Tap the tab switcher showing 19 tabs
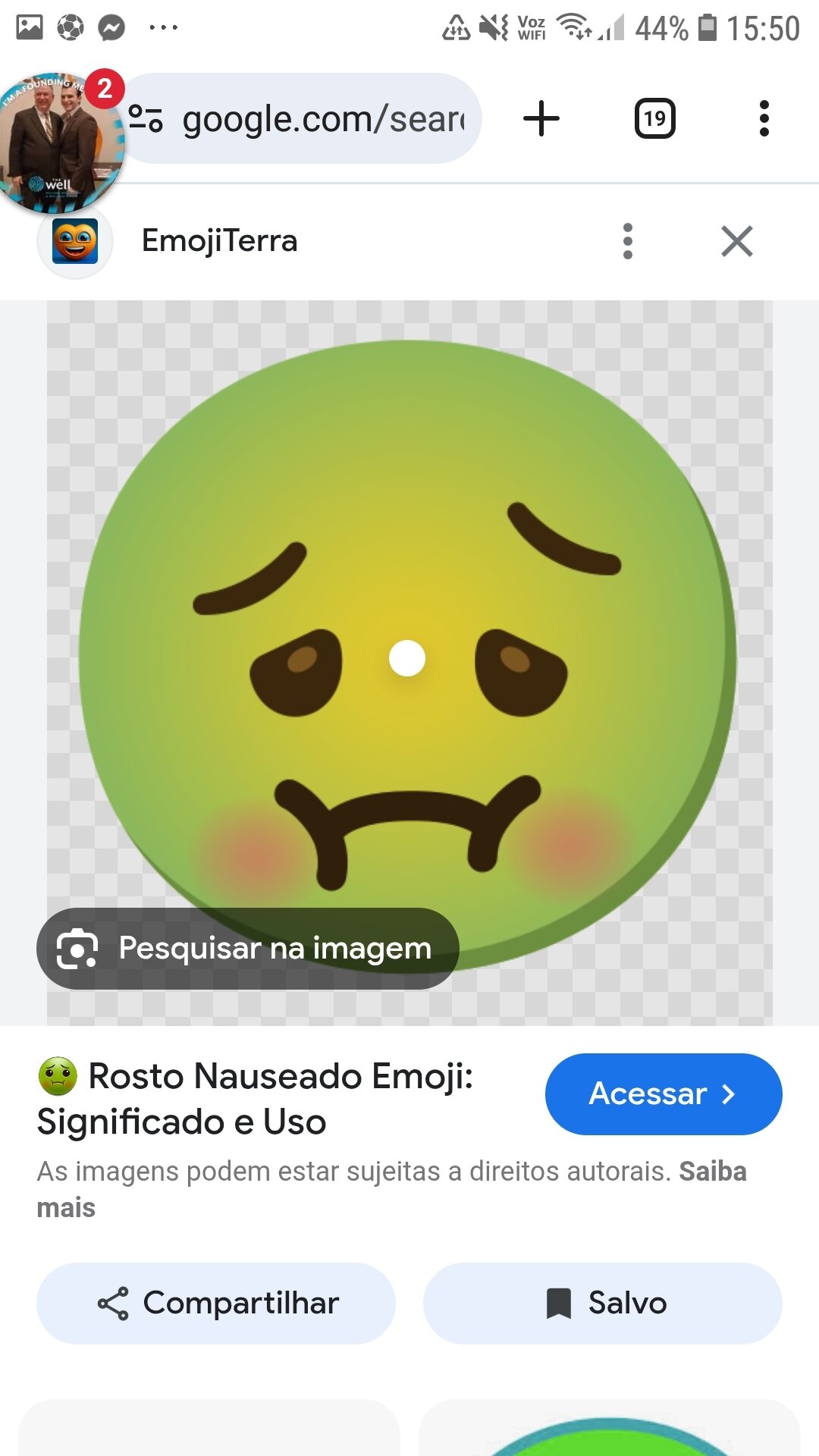The width and height of the screenshot is (819, 1456). tap(655, 118)
